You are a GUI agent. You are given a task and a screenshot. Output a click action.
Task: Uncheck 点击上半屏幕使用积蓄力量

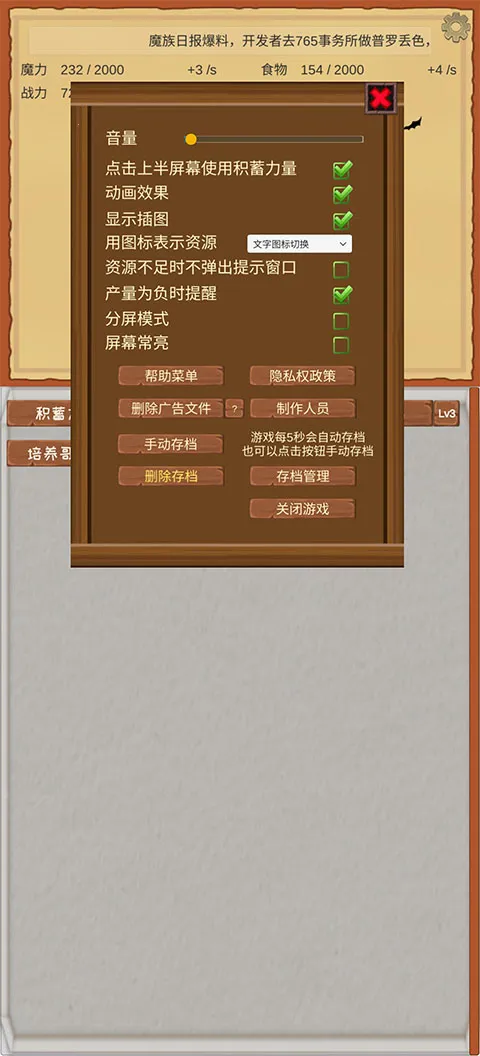tap(343, 169)
